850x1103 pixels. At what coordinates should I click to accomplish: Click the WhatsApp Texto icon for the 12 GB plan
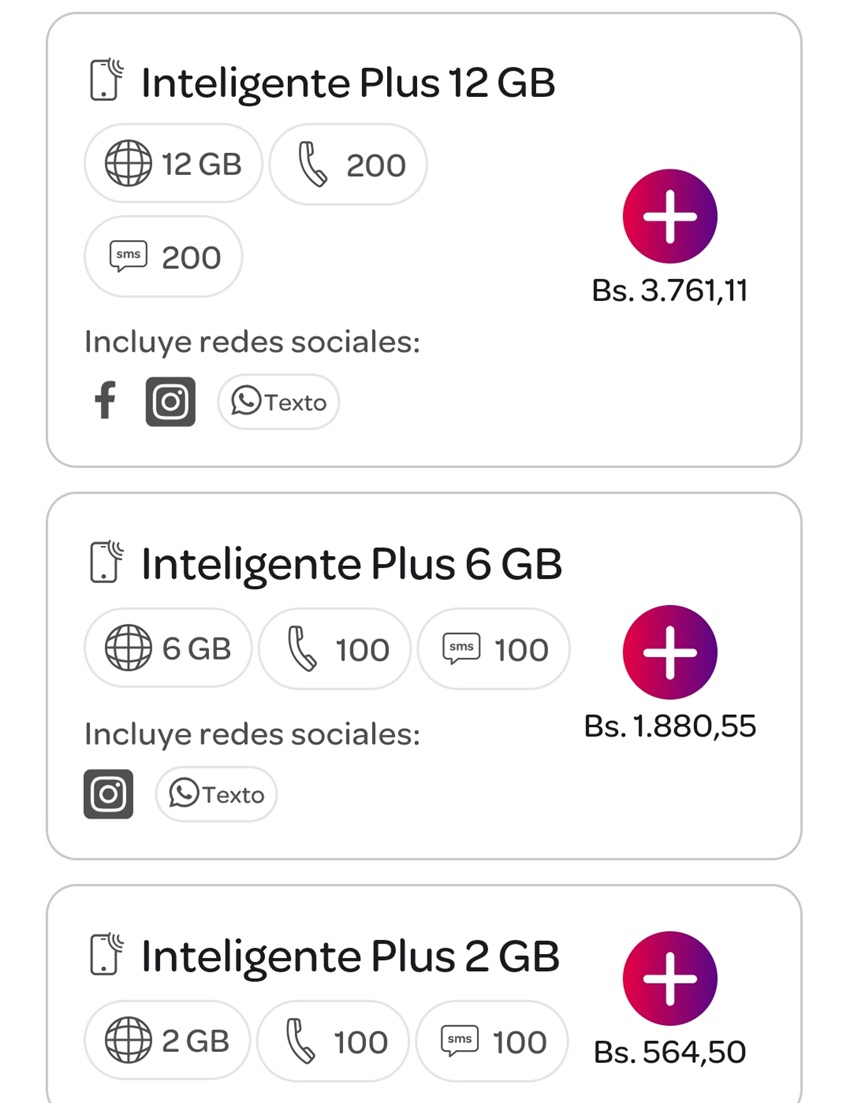(x=278, y=401)
